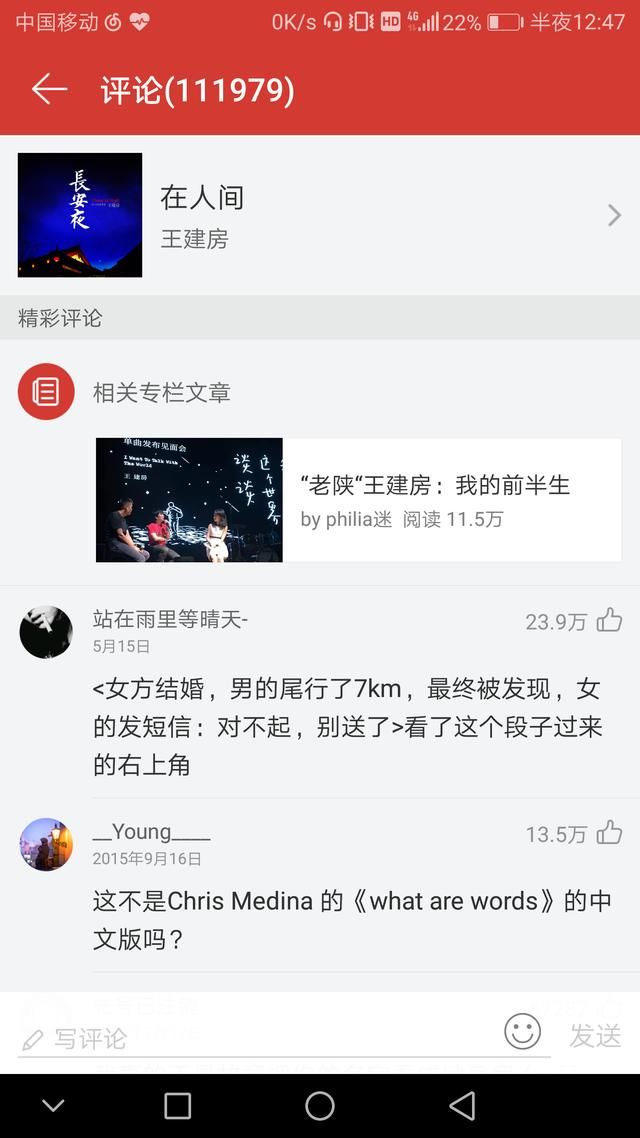Open the emoji picker smiley
This screenshot has width=640, height=1138.
click(522, 1031)
